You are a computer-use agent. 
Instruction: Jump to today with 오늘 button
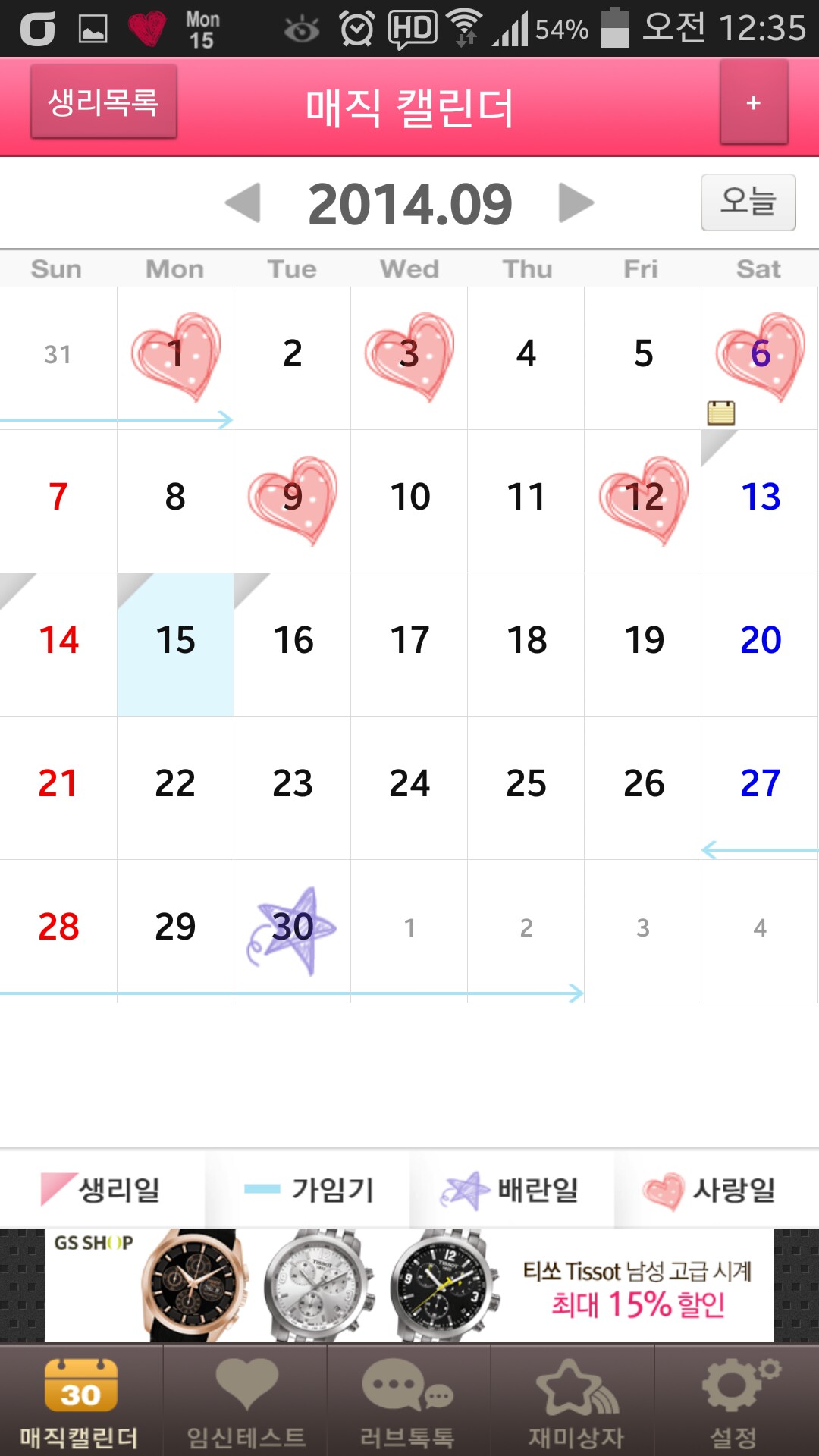748,202
